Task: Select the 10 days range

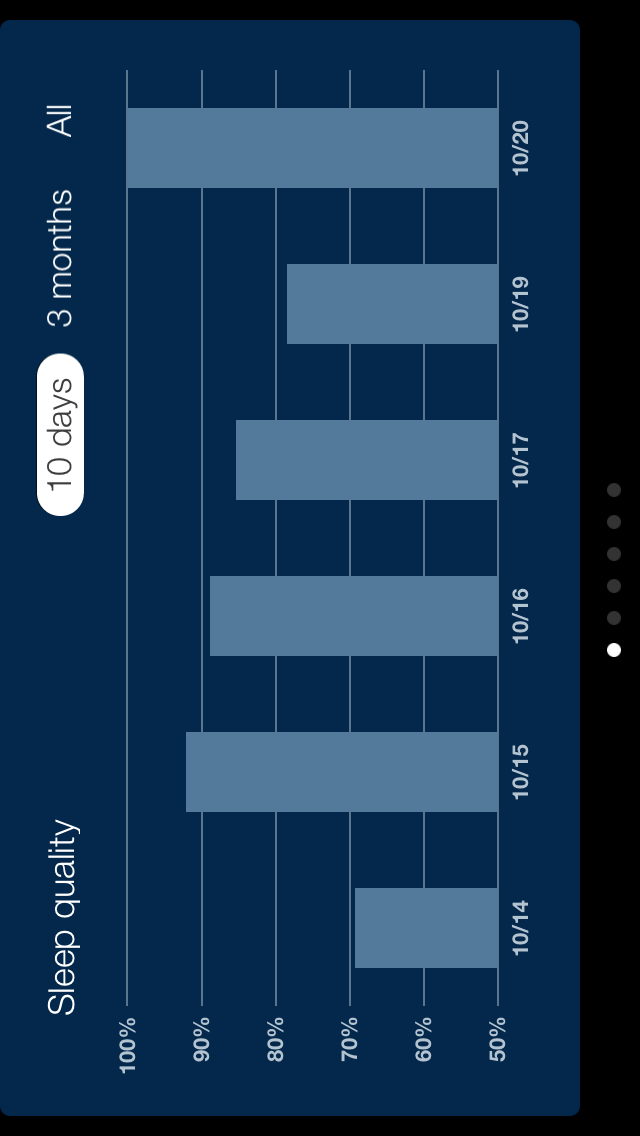Action: 60,434
